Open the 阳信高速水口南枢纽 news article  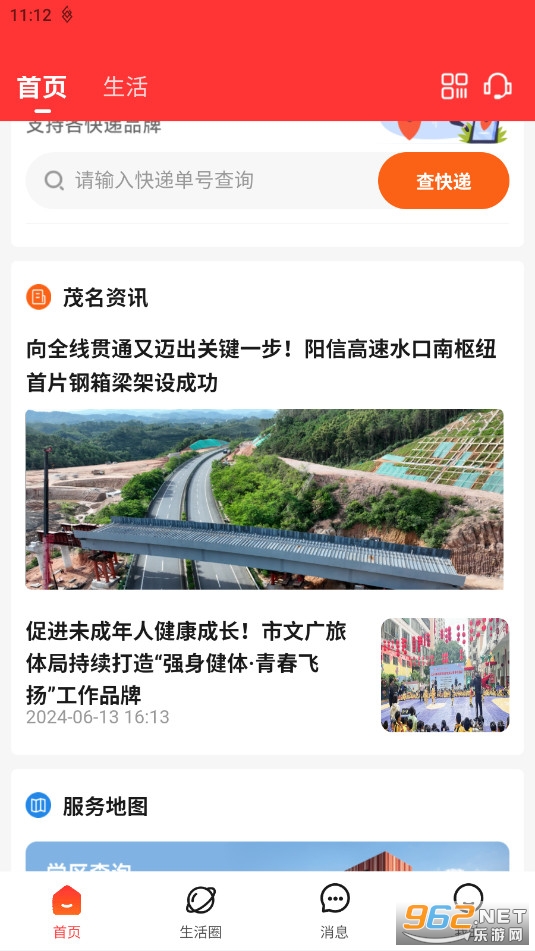click(261, 366)
